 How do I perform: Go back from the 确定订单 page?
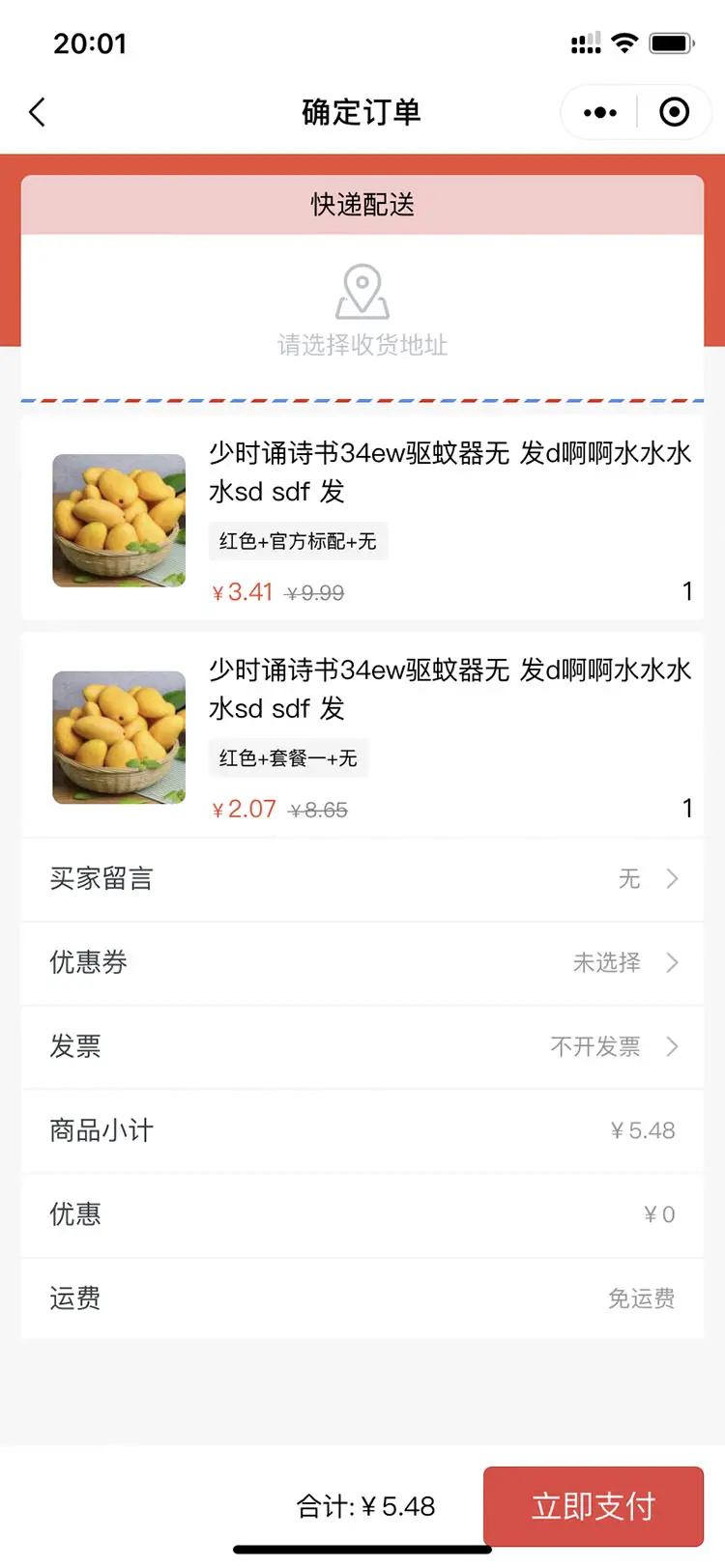(38, 112)
